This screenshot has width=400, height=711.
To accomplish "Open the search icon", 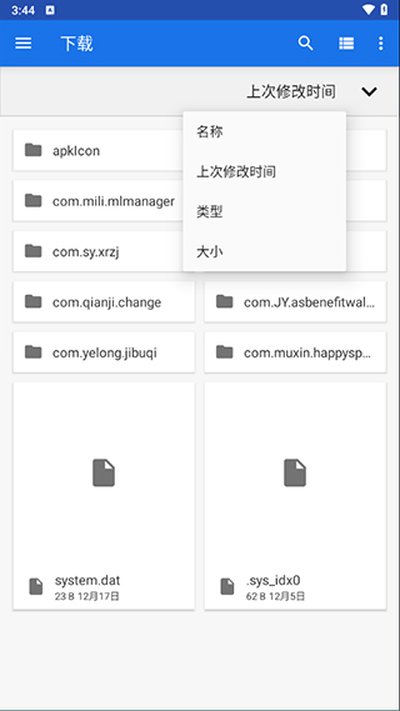I will click(x=306, y=44).
